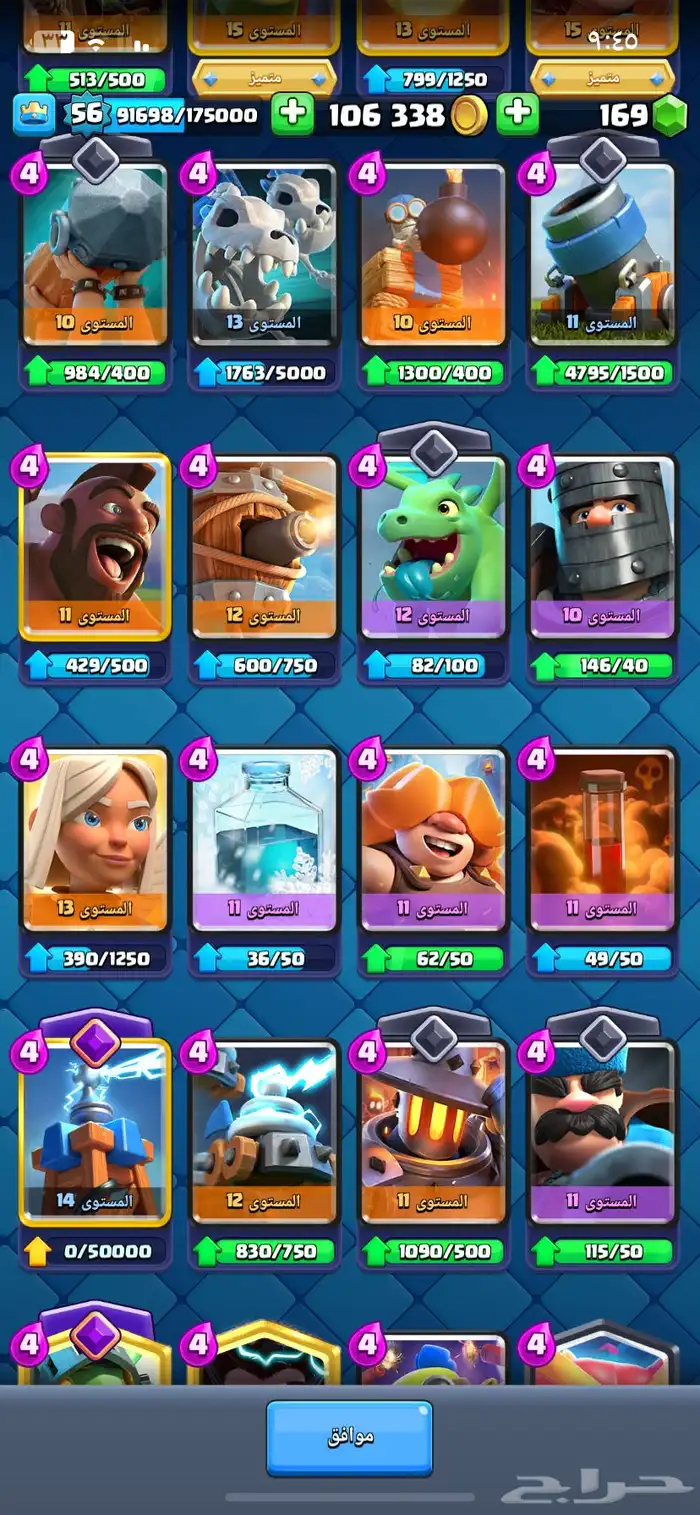This screenshot has height=1515, width=700.
Task: Select the Zappies card level 12
Action: (x=264, y=1132)
